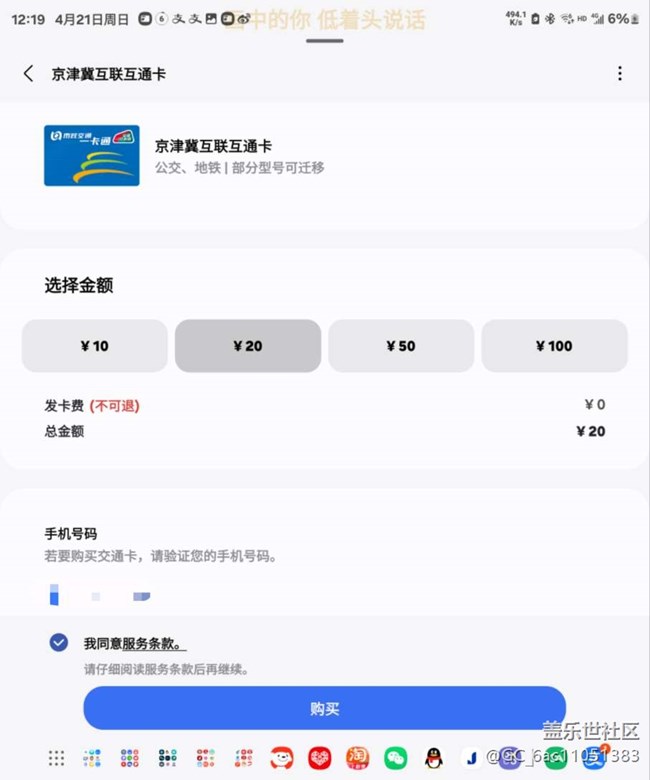Uncheck the 我同意服务条款 checkbox
Image resolution: width=650 pixels, height=780 pixels.
[x=59, y=642]
